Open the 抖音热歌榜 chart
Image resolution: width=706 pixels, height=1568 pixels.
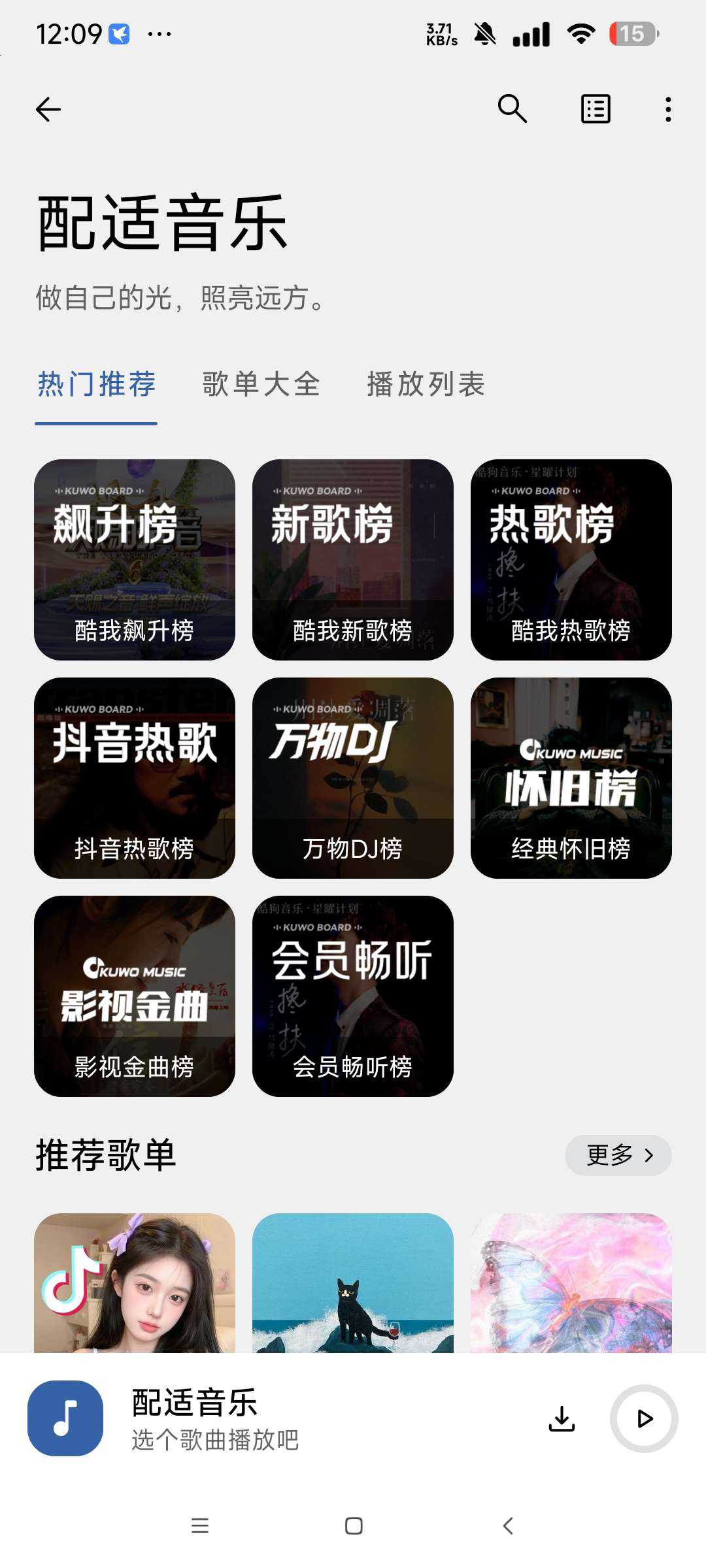point(135,778)
